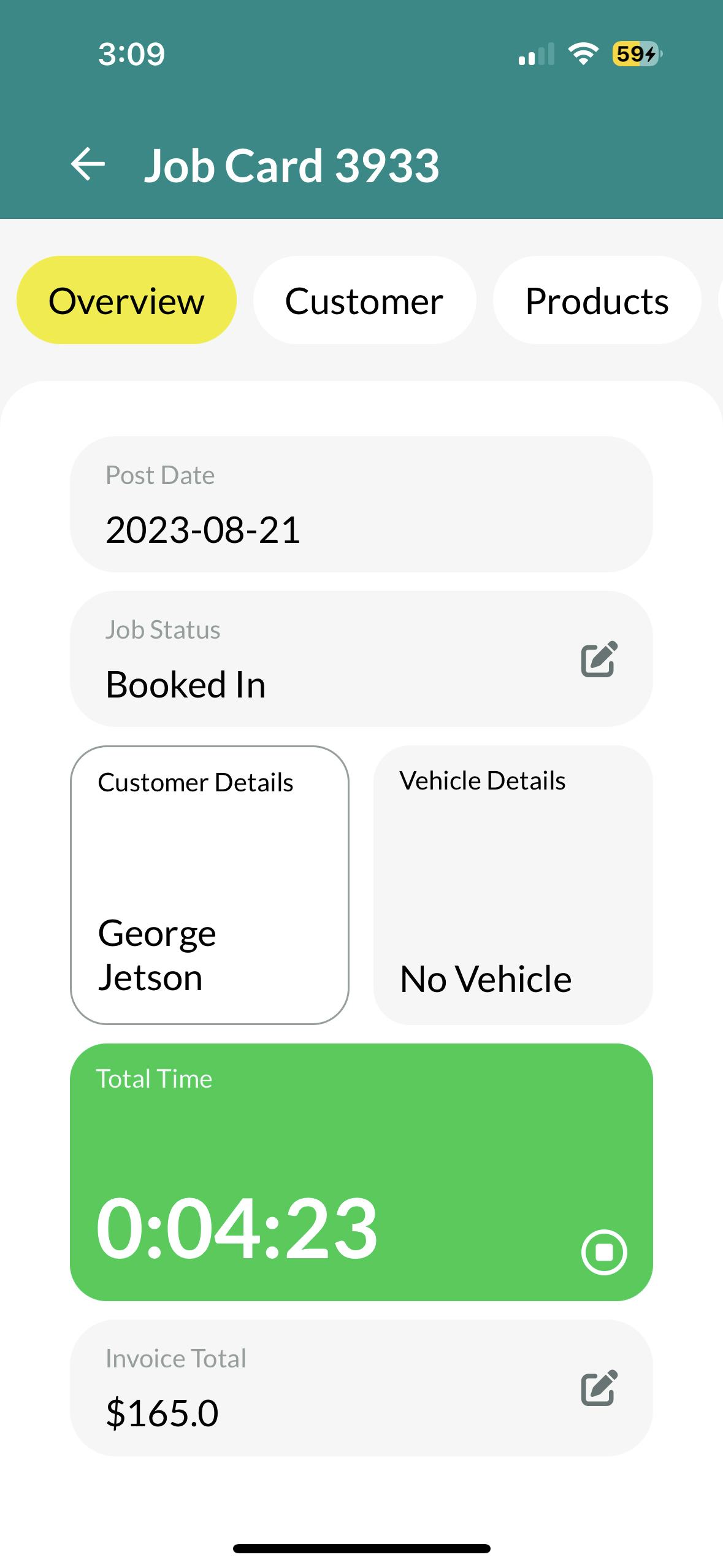Edit the Job Status
The image size is (723, 1568).
point(599,659)
